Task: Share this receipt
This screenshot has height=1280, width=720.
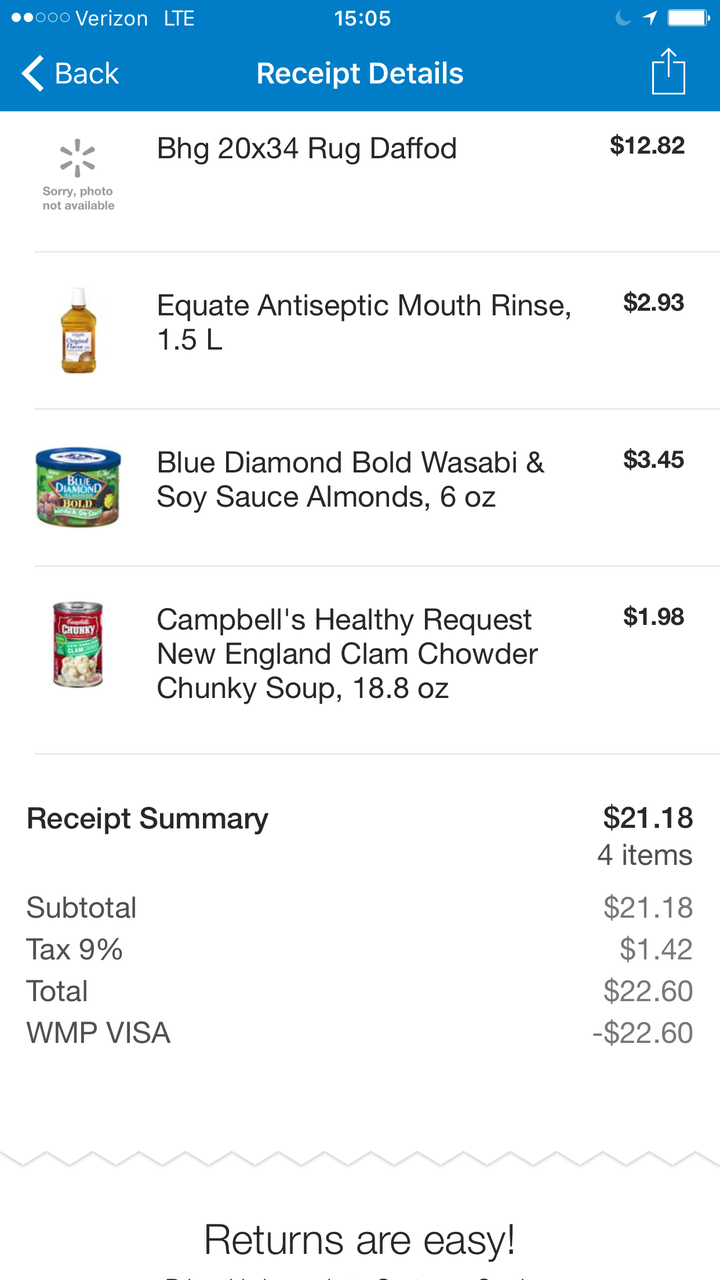Action: (x=668, y=73)
